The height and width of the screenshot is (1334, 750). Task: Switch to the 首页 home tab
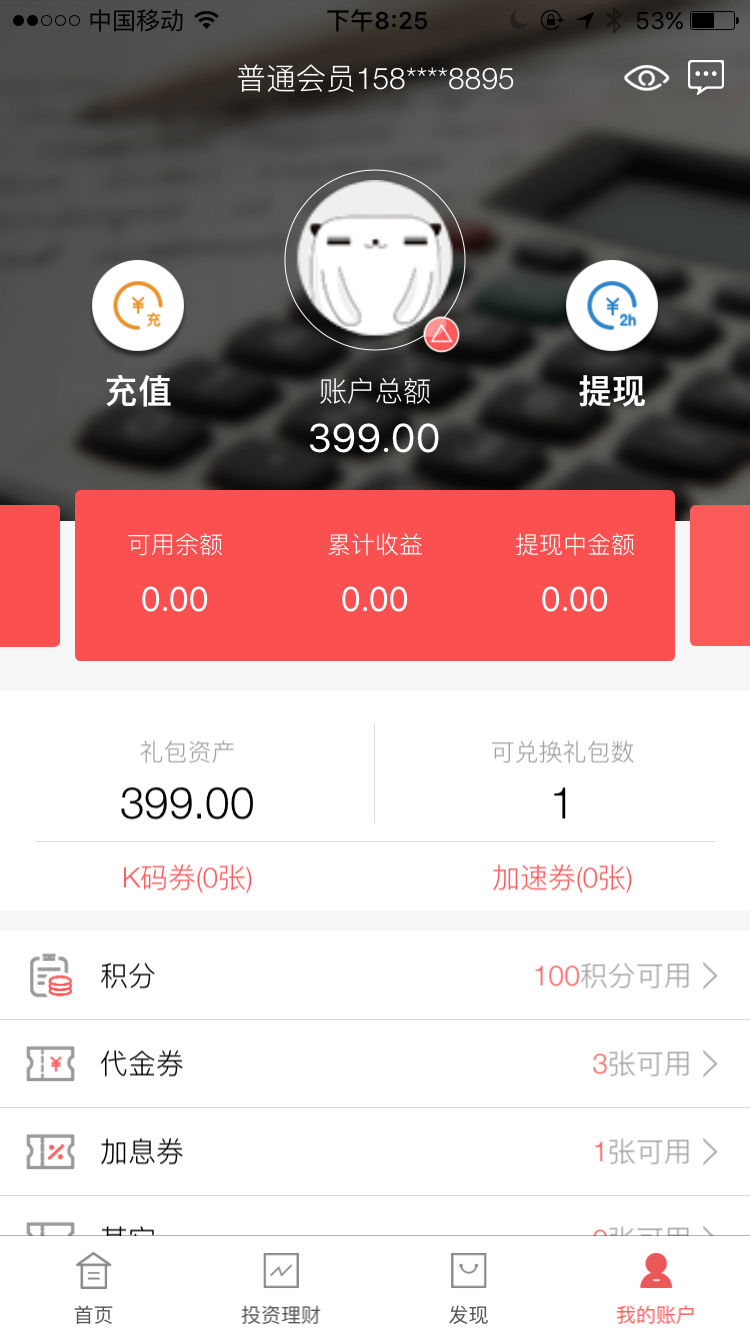coord(94,1288)
